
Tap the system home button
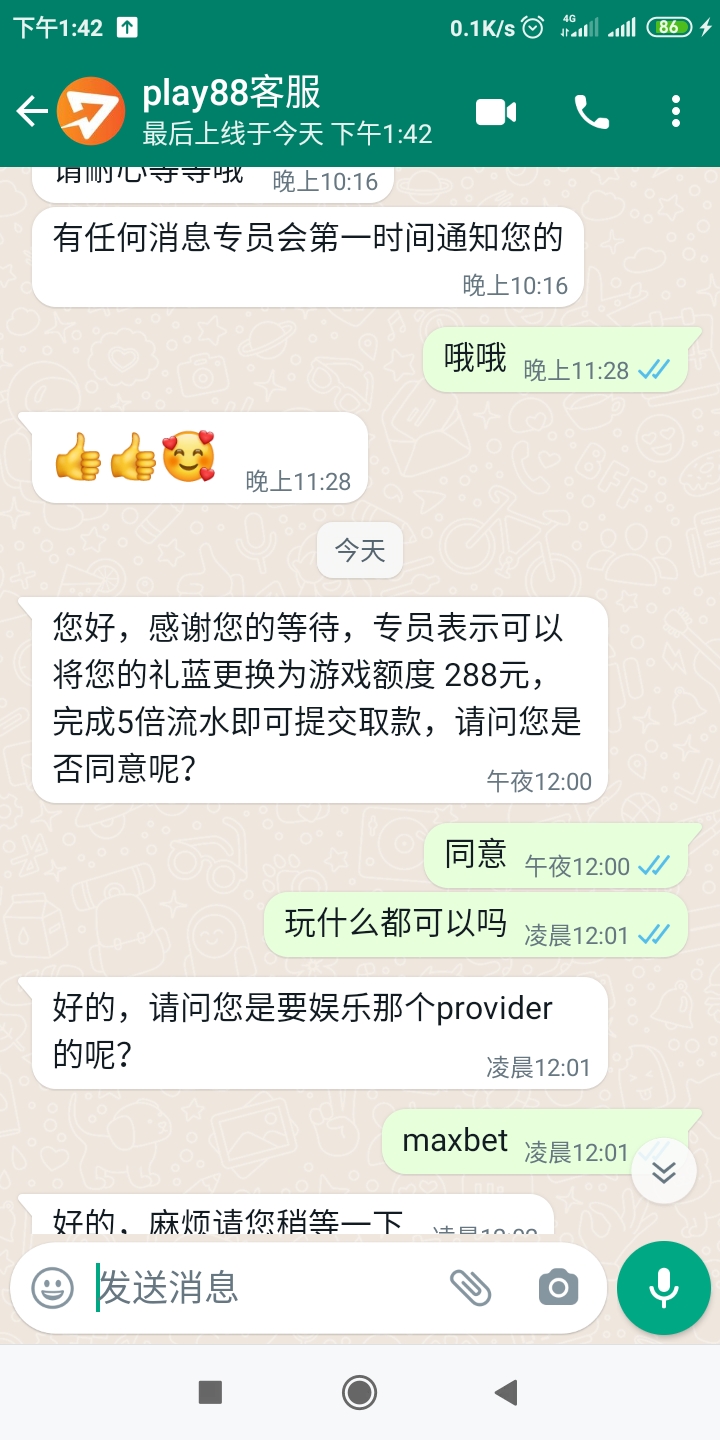tap(359, 1392)
